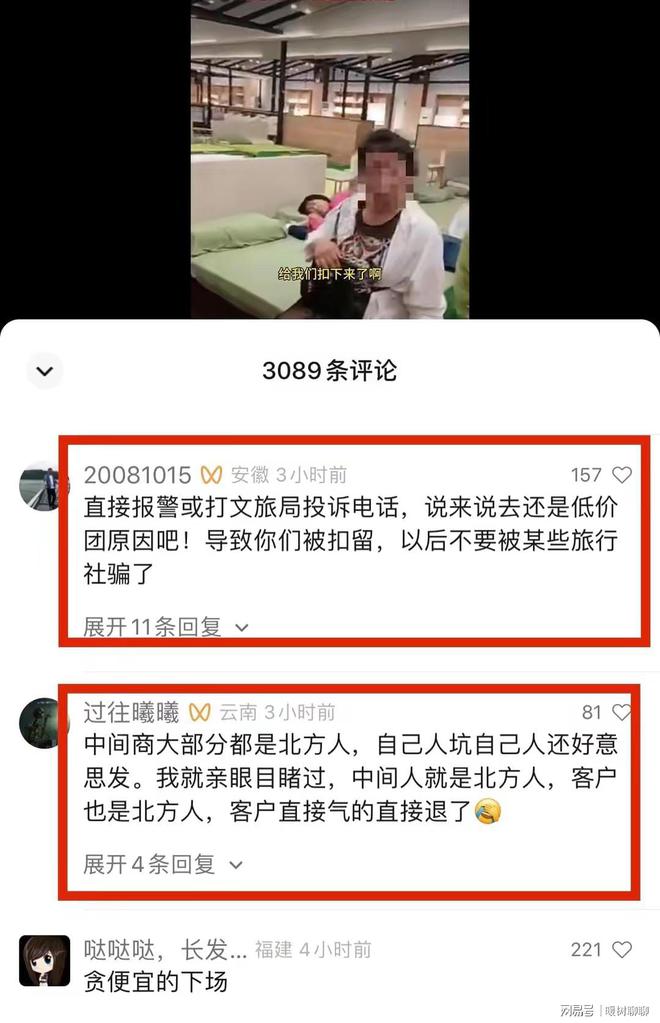Collapse the comments panel with the chevron

point(44,371)
